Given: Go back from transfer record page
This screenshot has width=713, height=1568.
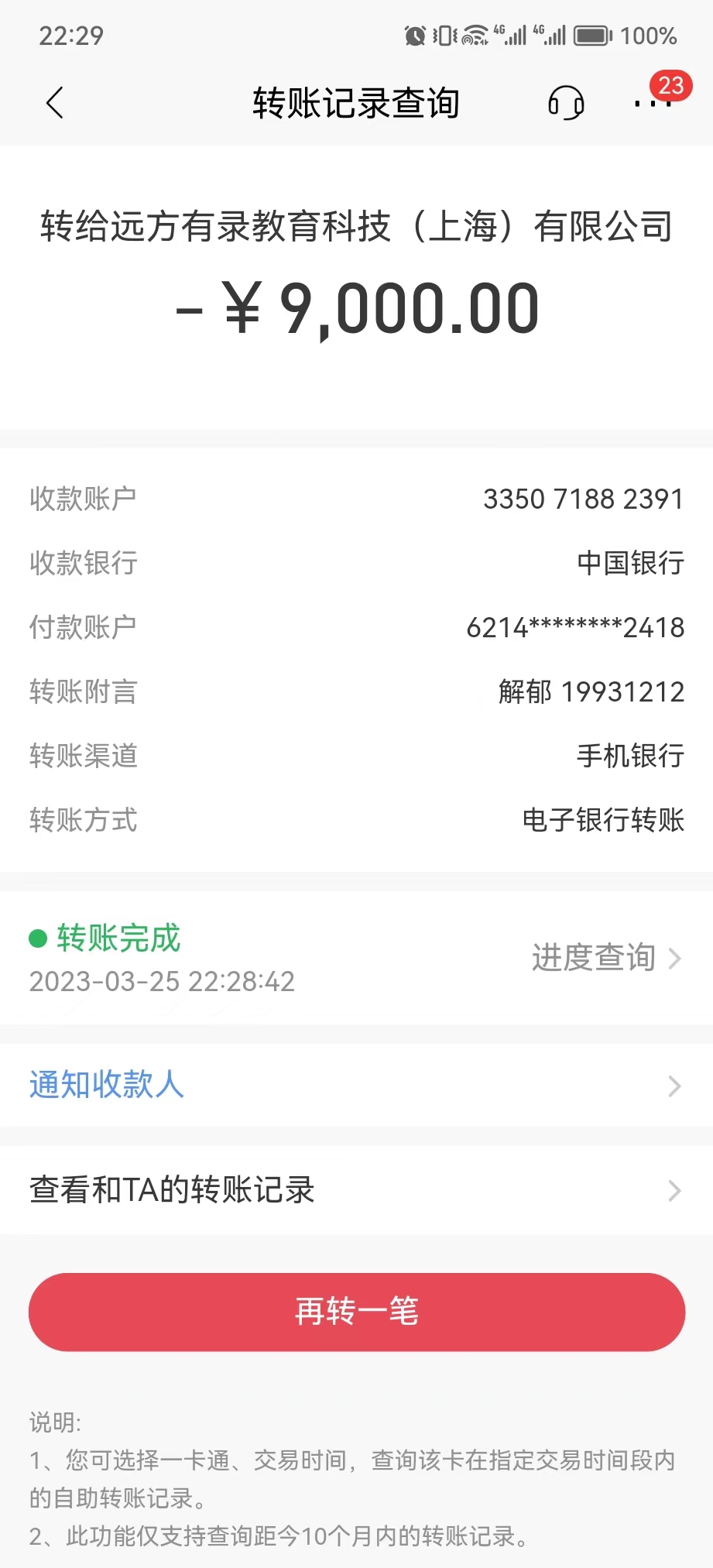Looking at the screenshot, I should (x=54, y=103).
